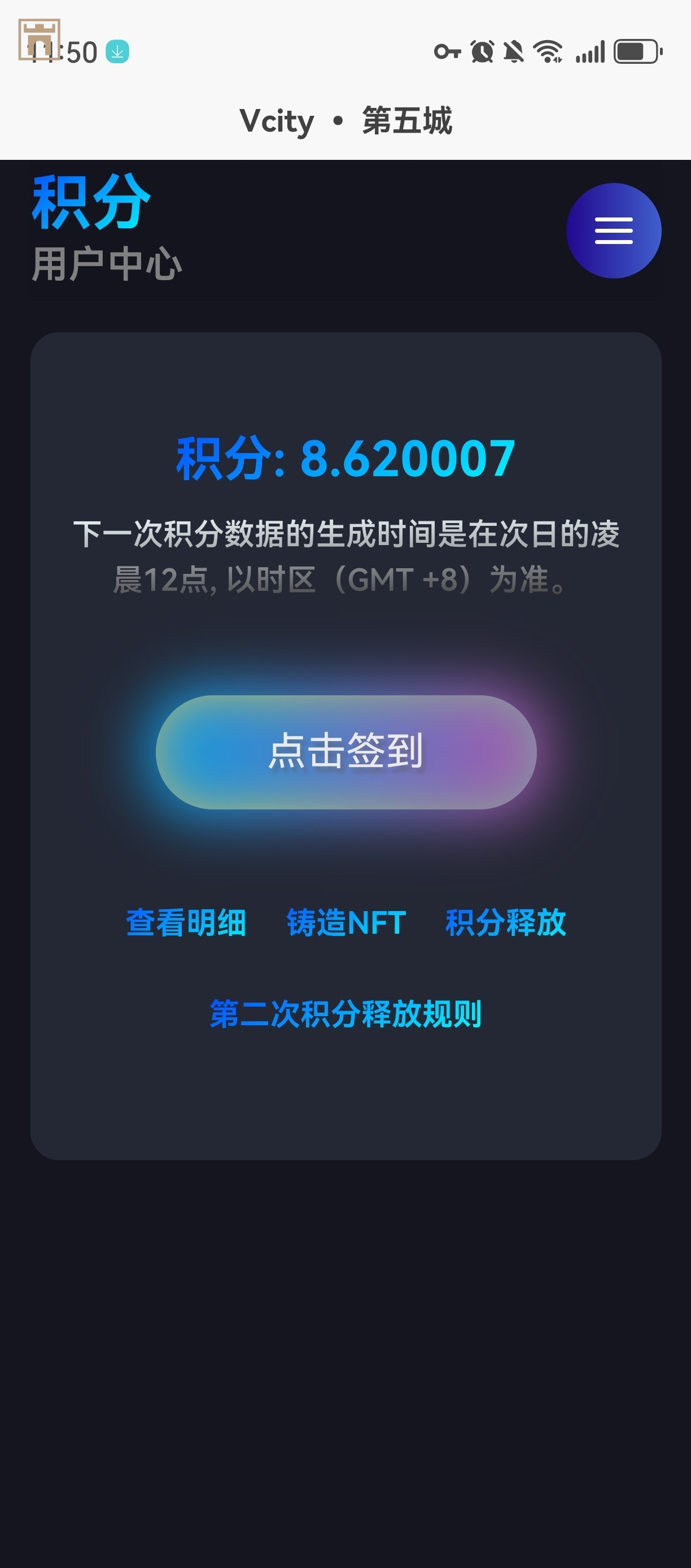Open 查看明细 points details
Viewport: 691px width, 1568px height.
pos(186,922)
